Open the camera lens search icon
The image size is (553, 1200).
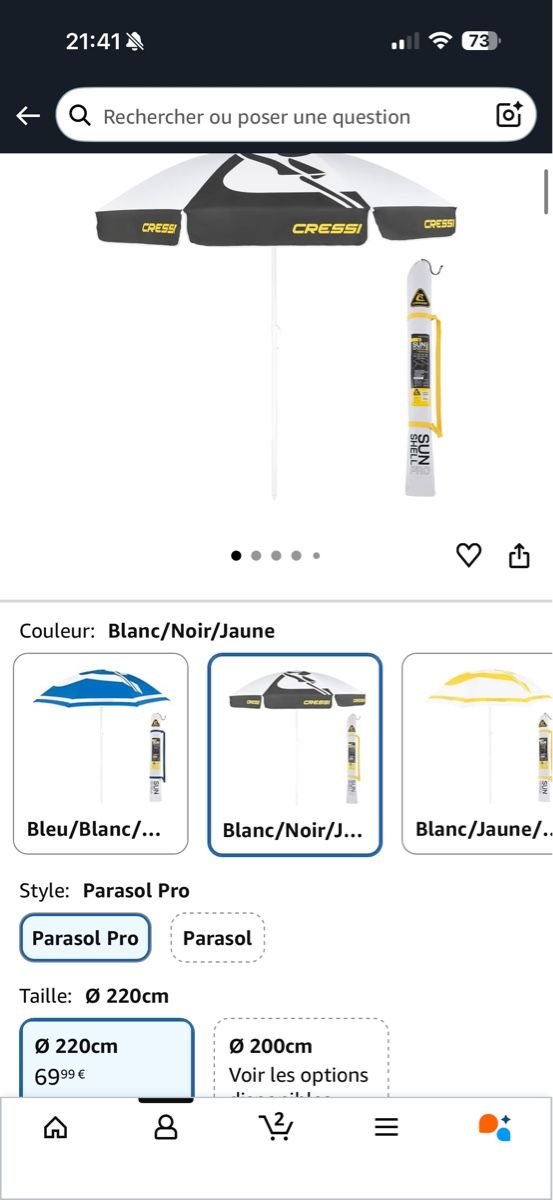(509, 116)
